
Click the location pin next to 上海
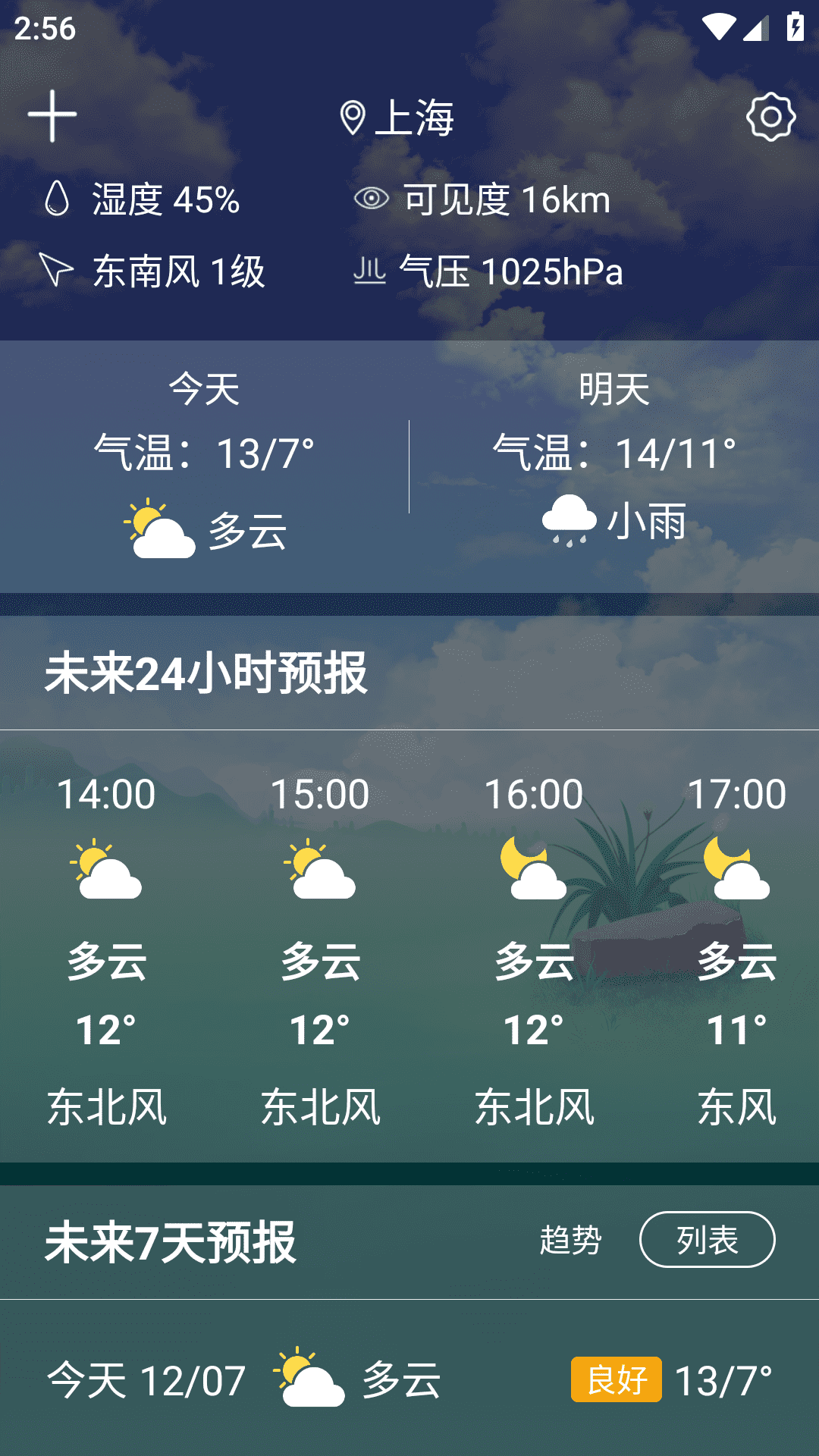click(x=353, y=117)
